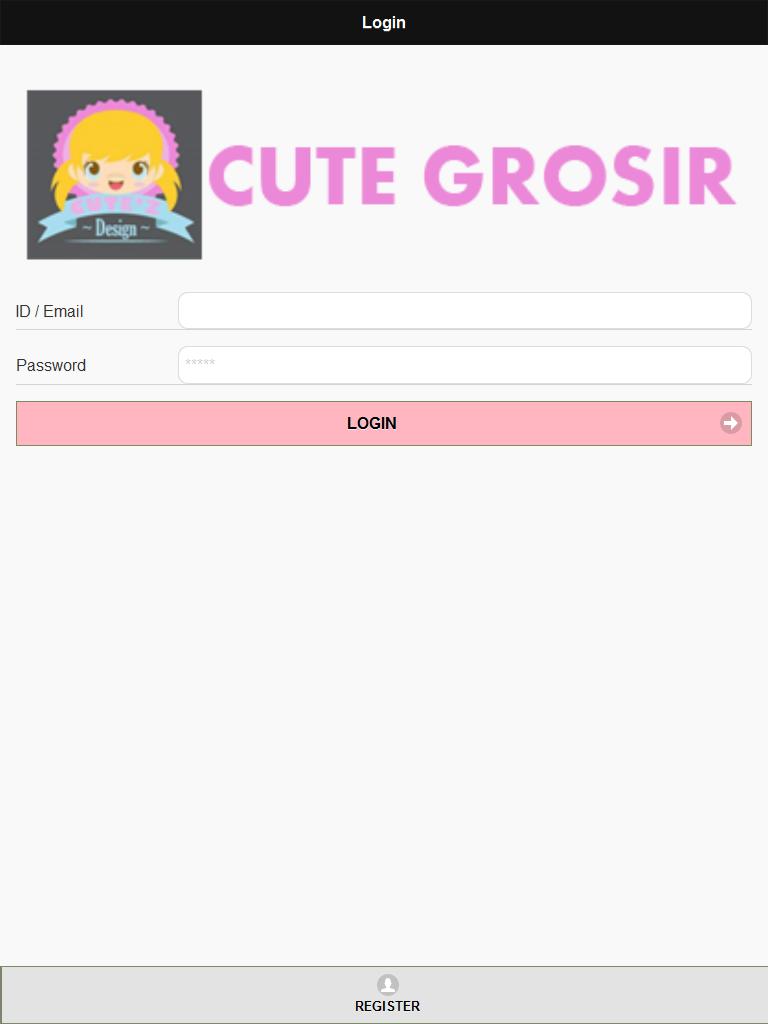Focus the Password field
Screen dimensions: 768x1024
[x=464, y=365]
